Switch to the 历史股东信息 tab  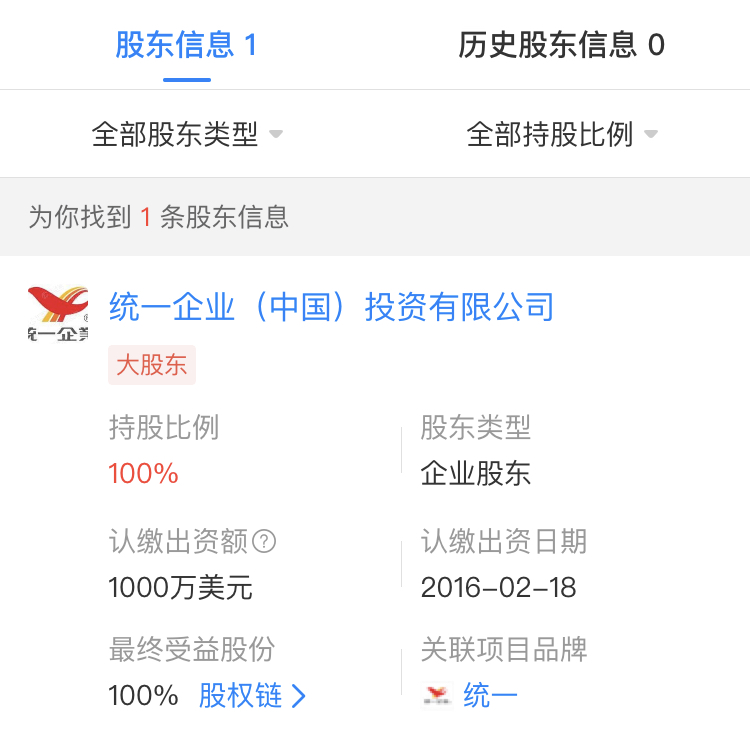561,45
